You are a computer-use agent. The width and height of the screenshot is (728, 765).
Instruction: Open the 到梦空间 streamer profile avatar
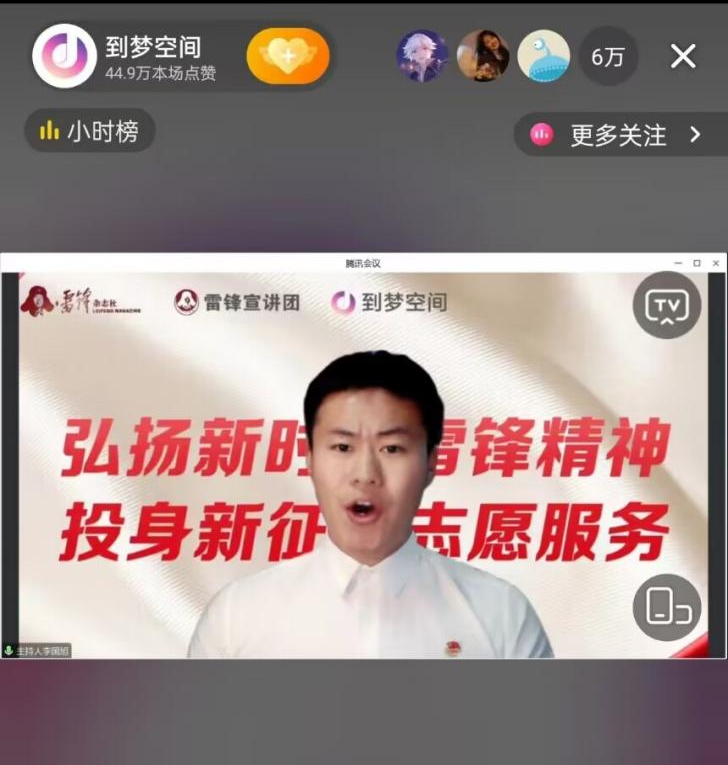click(x=65, y=56)
